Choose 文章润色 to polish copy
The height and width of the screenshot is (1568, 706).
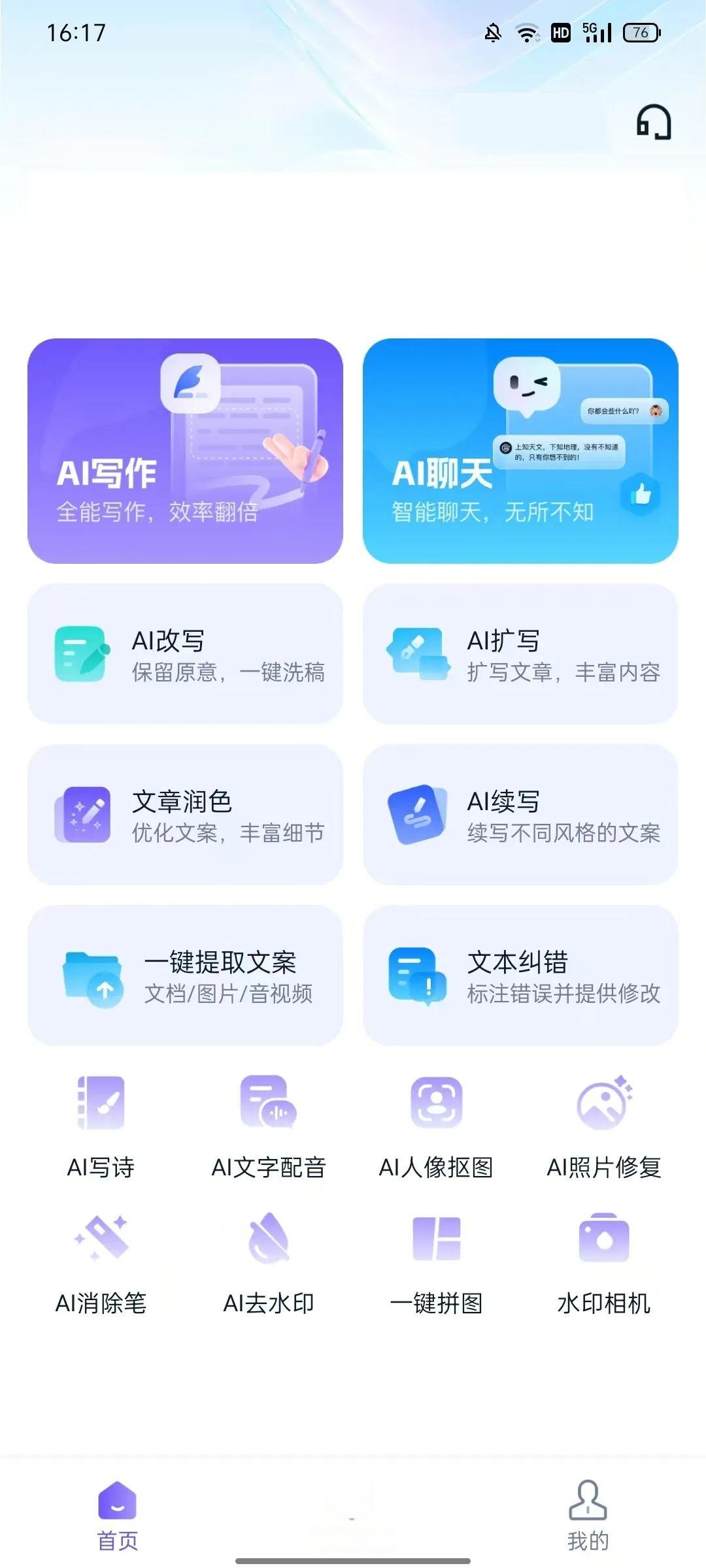(x=185, y=815)
